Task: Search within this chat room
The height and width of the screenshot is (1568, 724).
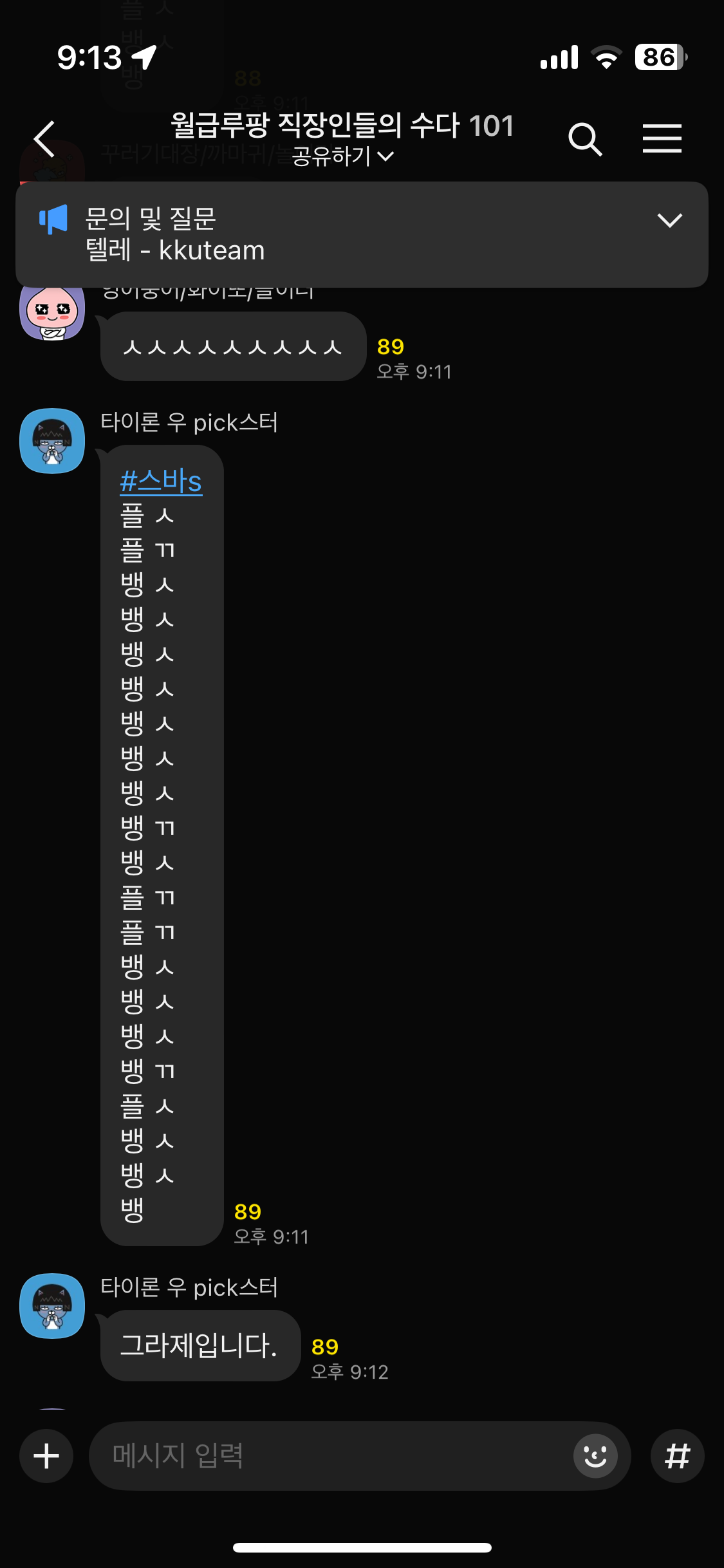Action: 584,138
